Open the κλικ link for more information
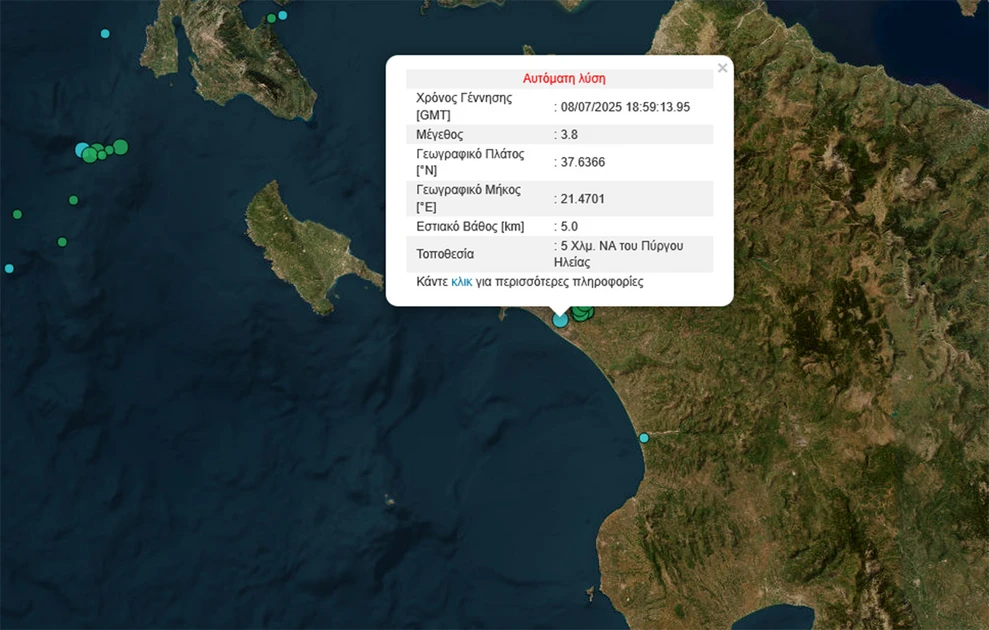This screenshot has height=630, width=989. [x=462, y=283]
